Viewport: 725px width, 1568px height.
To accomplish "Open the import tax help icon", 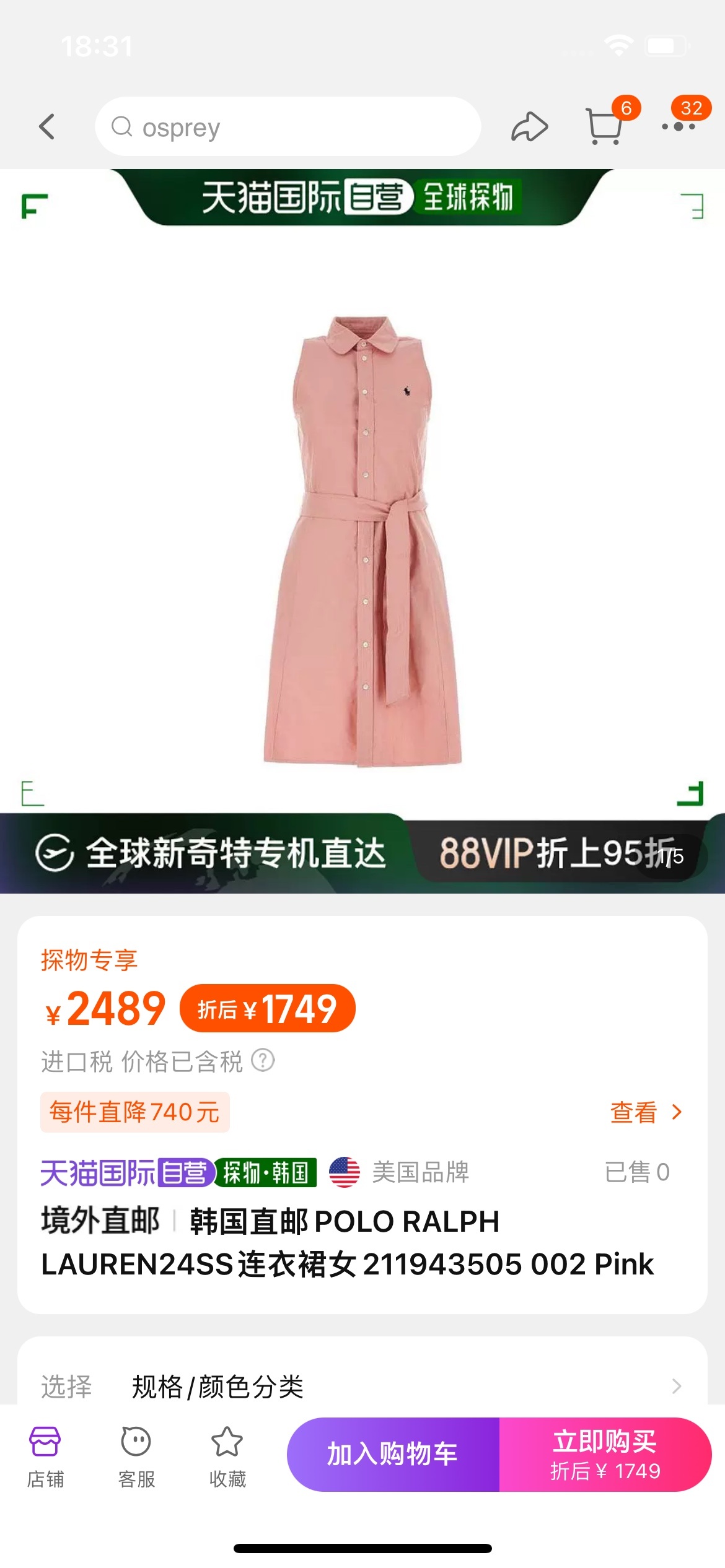I will point(263,1060).
